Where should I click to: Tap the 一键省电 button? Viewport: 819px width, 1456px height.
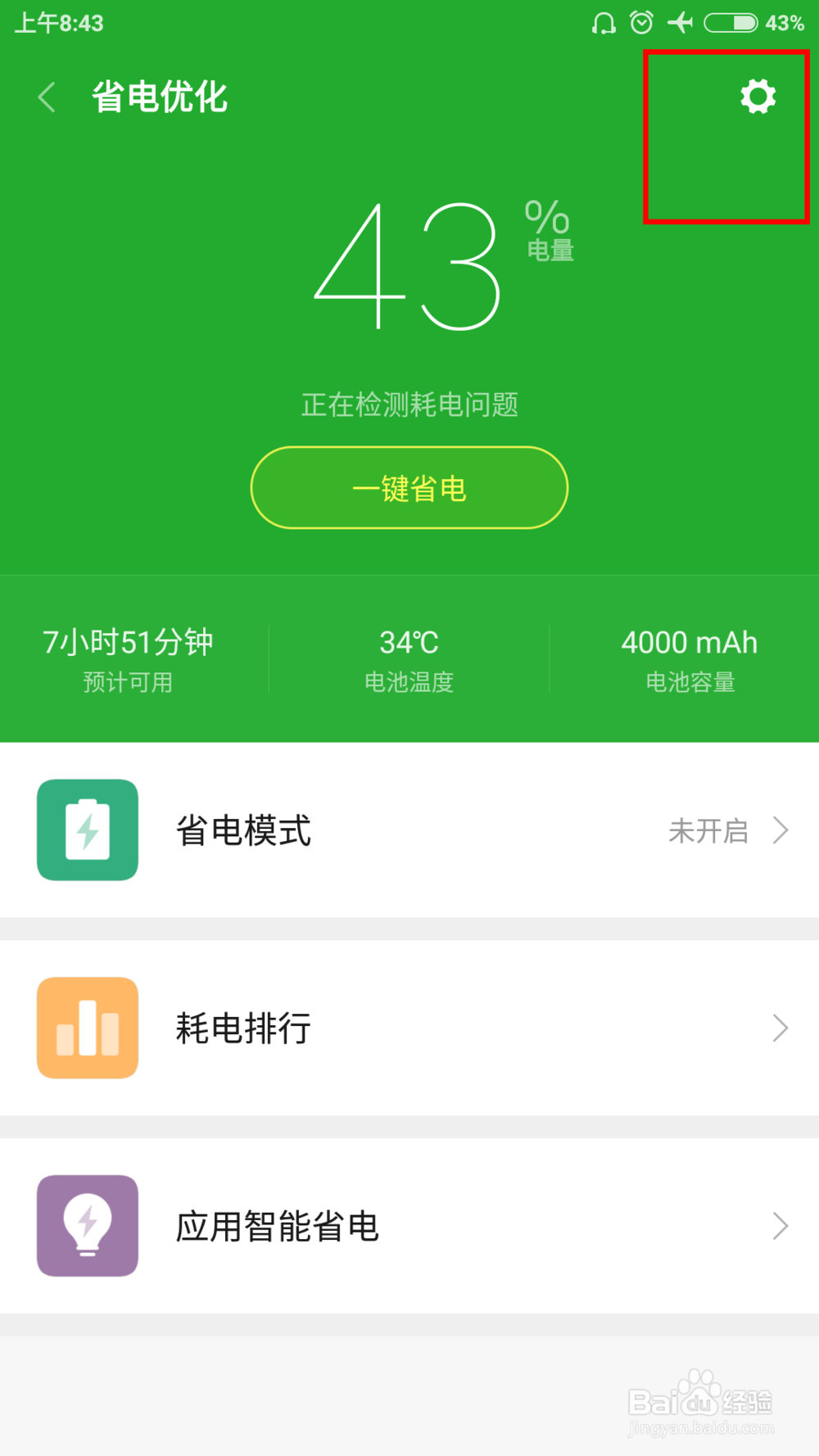coord(409,488)
